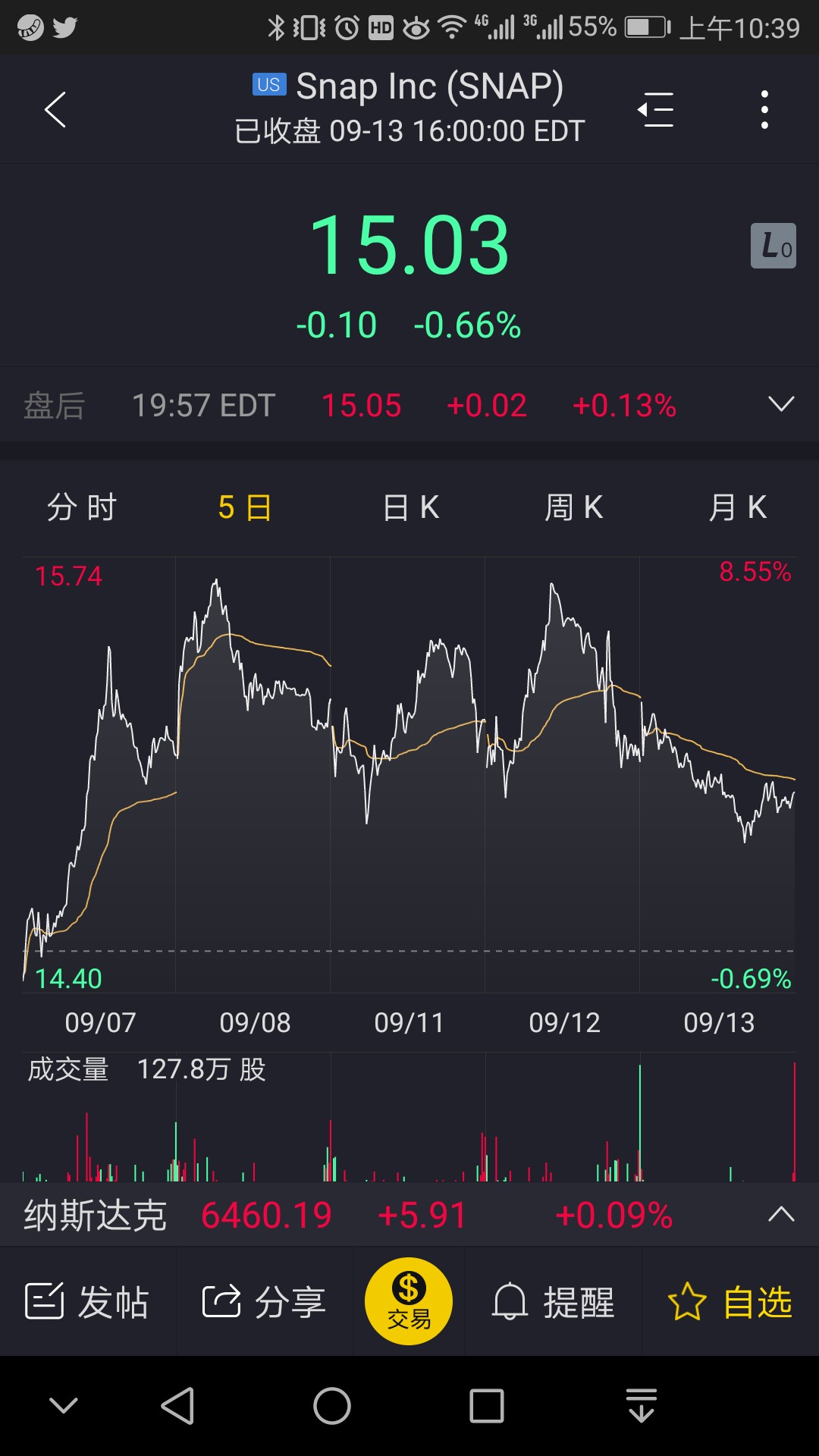Open the 周K weekly chart tab

[574, 507]
